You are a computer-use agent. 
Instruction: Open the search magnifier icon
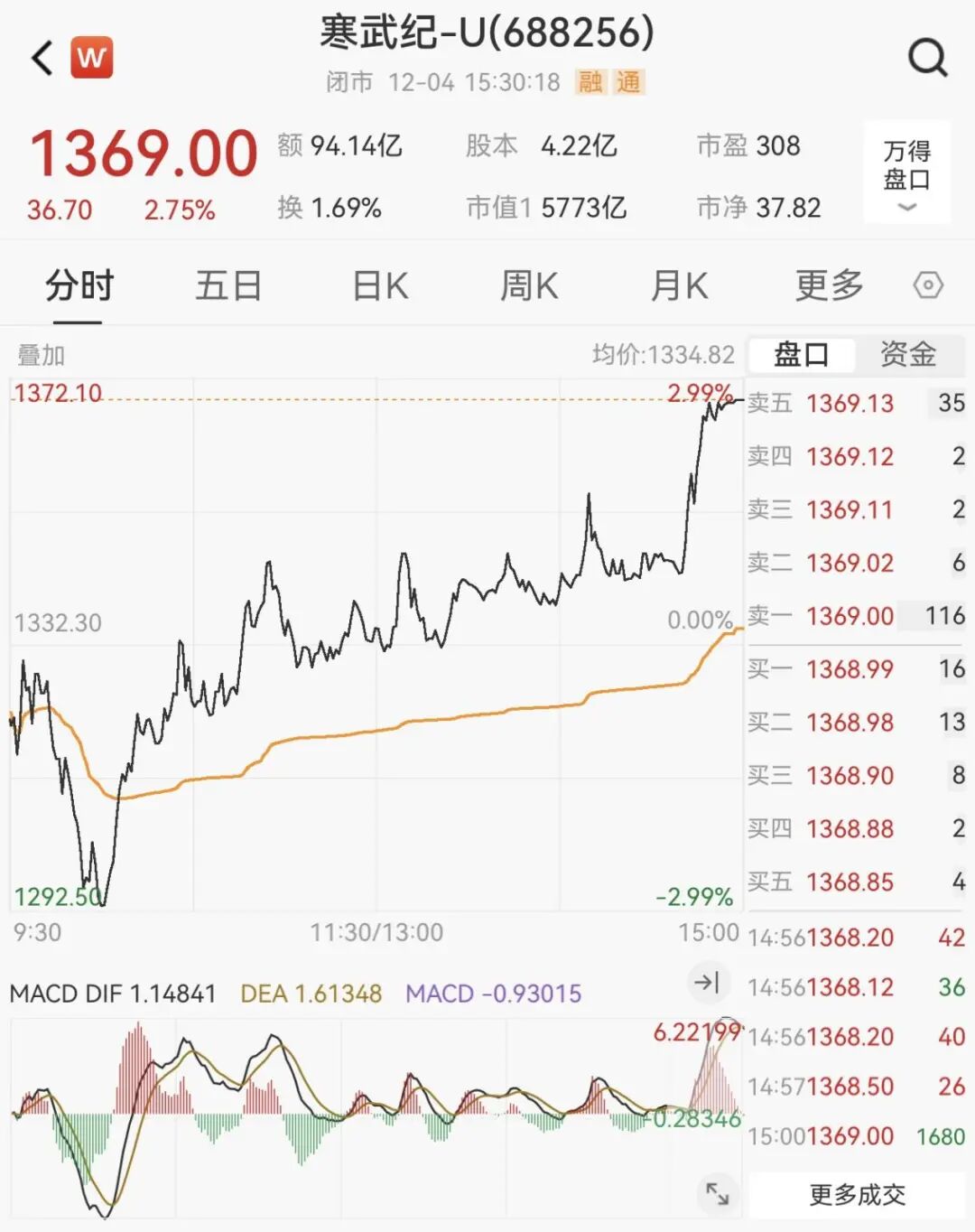(x=927, y=59)
